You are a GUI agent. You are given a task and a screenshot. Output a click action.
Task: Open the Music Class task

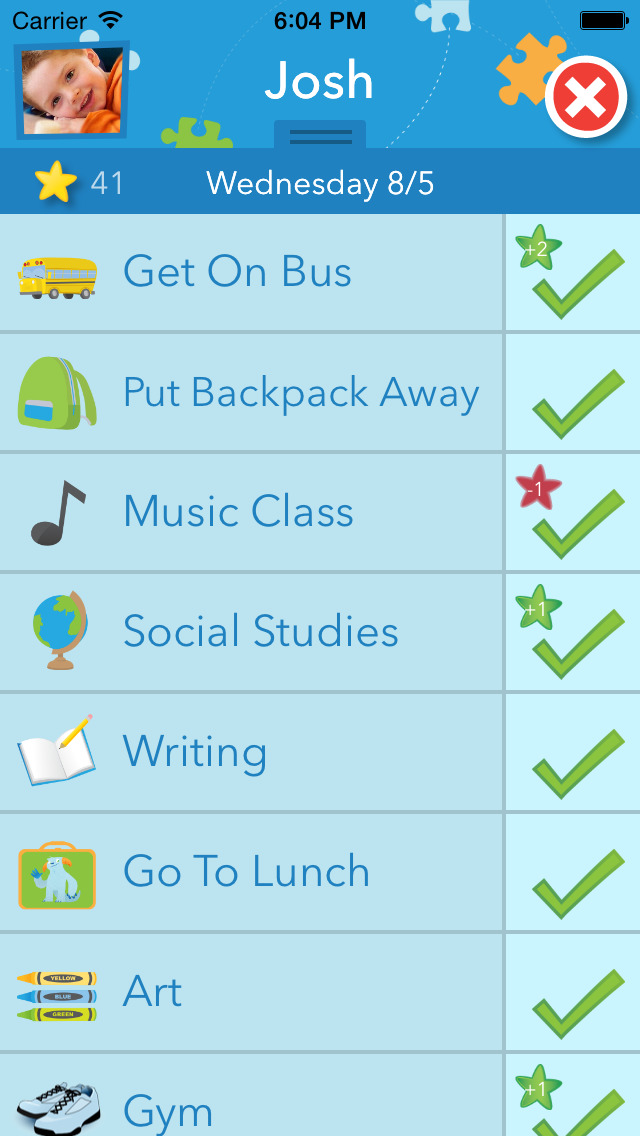pos(252,513)
